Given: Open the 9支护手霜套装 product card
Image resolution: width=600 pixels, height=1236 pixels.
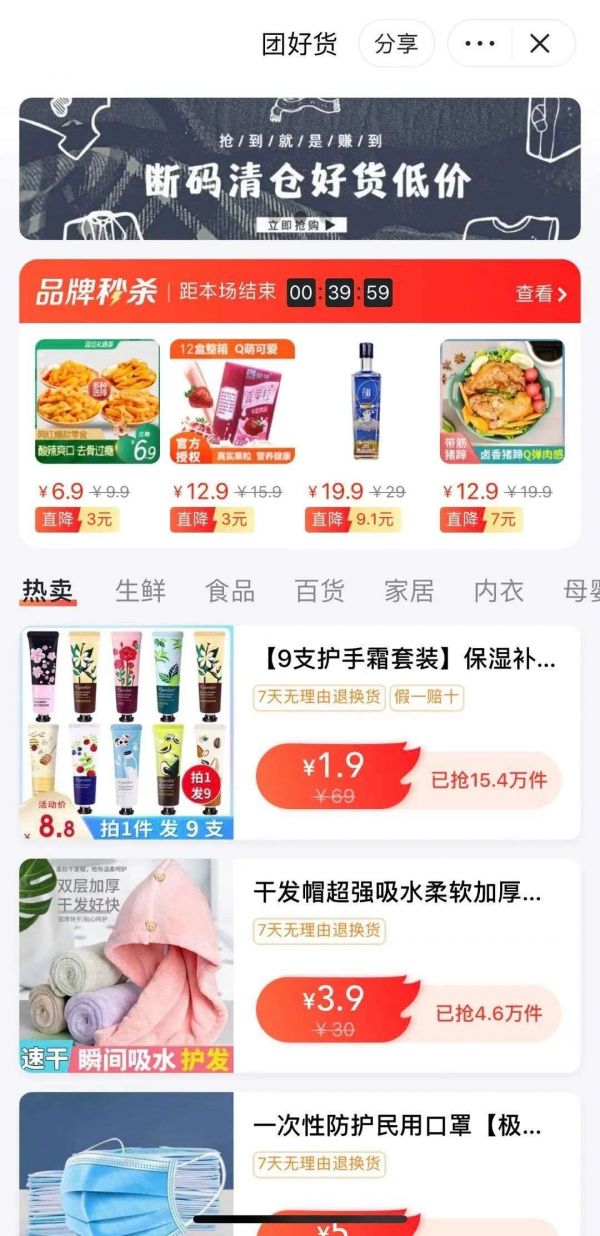Looking at the screenshot, I should pyautogui.click(x=400, y=660).
